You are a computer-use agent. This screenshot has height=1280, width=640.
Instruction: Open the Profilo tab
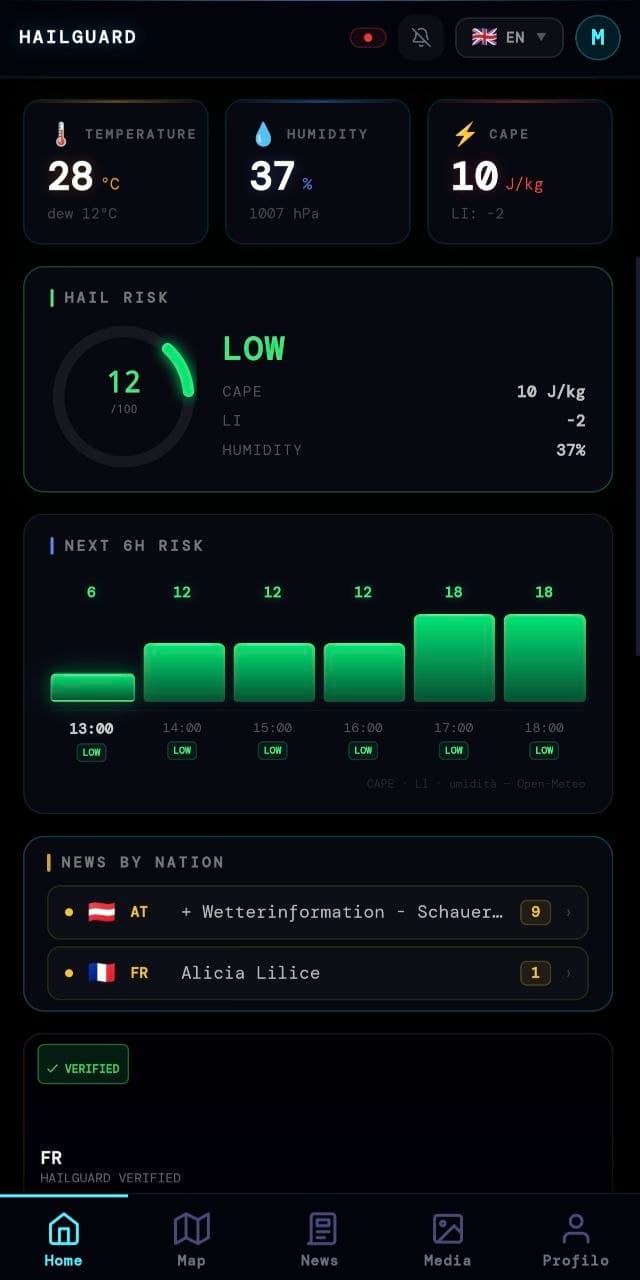coord(575,1239)
